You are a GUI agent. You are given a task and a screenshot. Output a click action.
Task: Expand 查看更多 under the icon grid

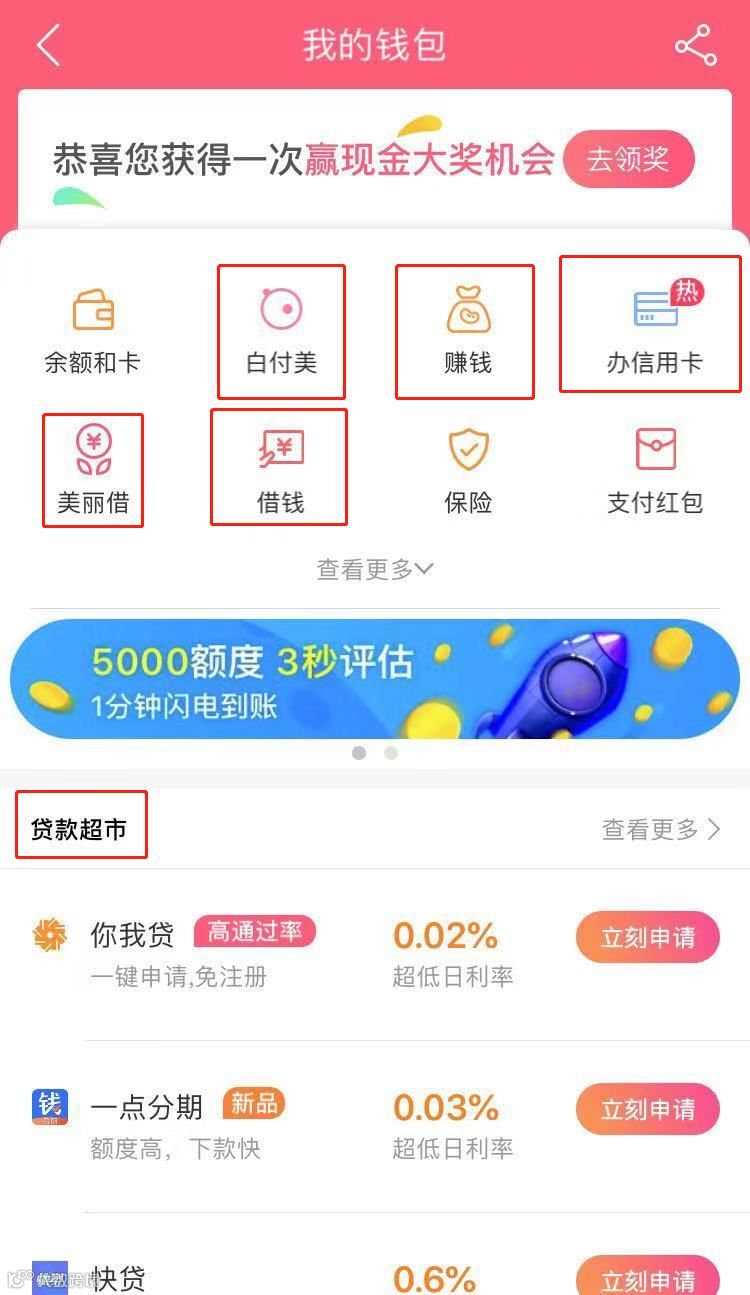(375, 569)
